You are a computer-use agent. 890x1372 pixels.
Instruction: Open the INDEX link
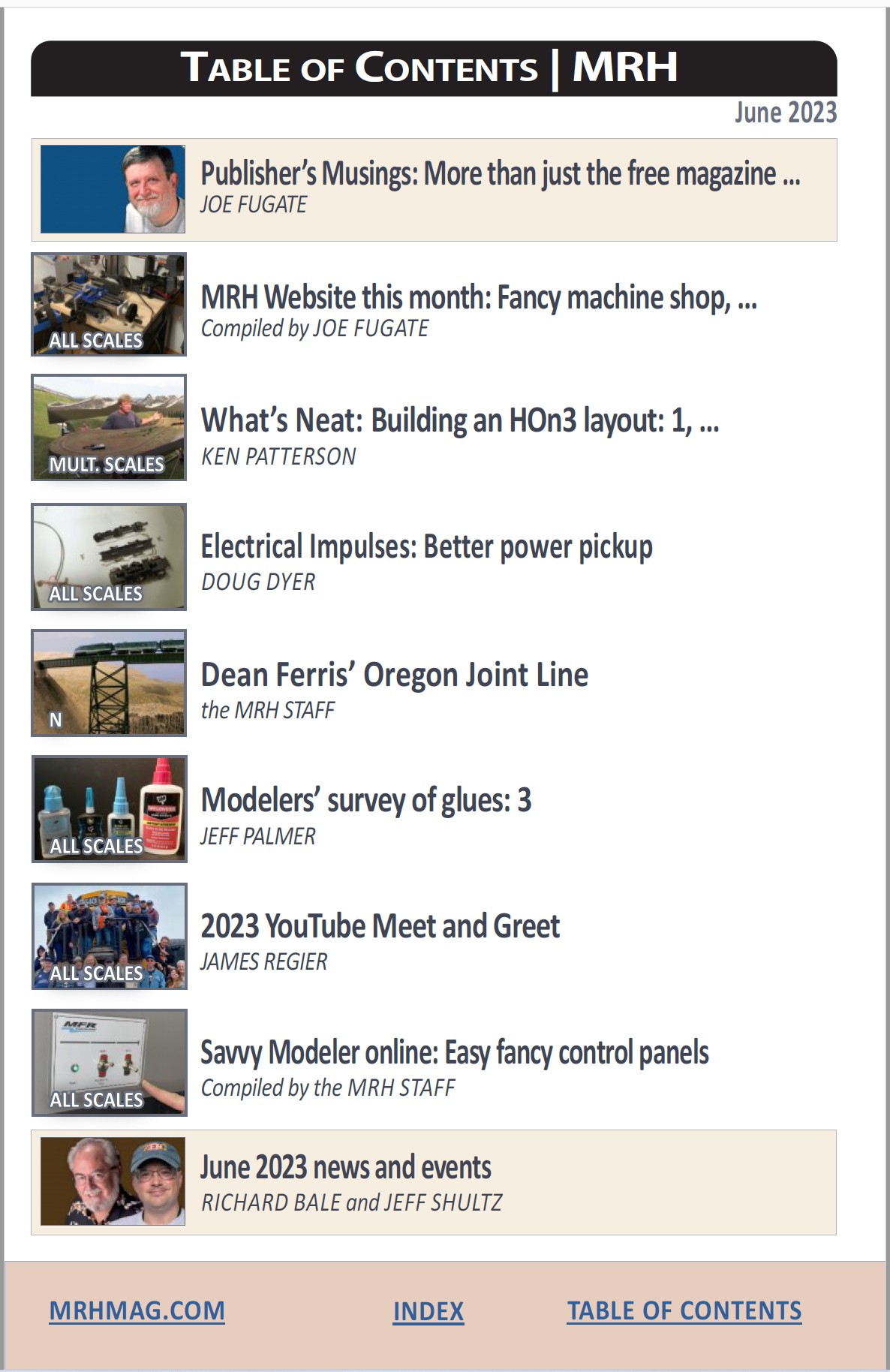point(428,1311)
